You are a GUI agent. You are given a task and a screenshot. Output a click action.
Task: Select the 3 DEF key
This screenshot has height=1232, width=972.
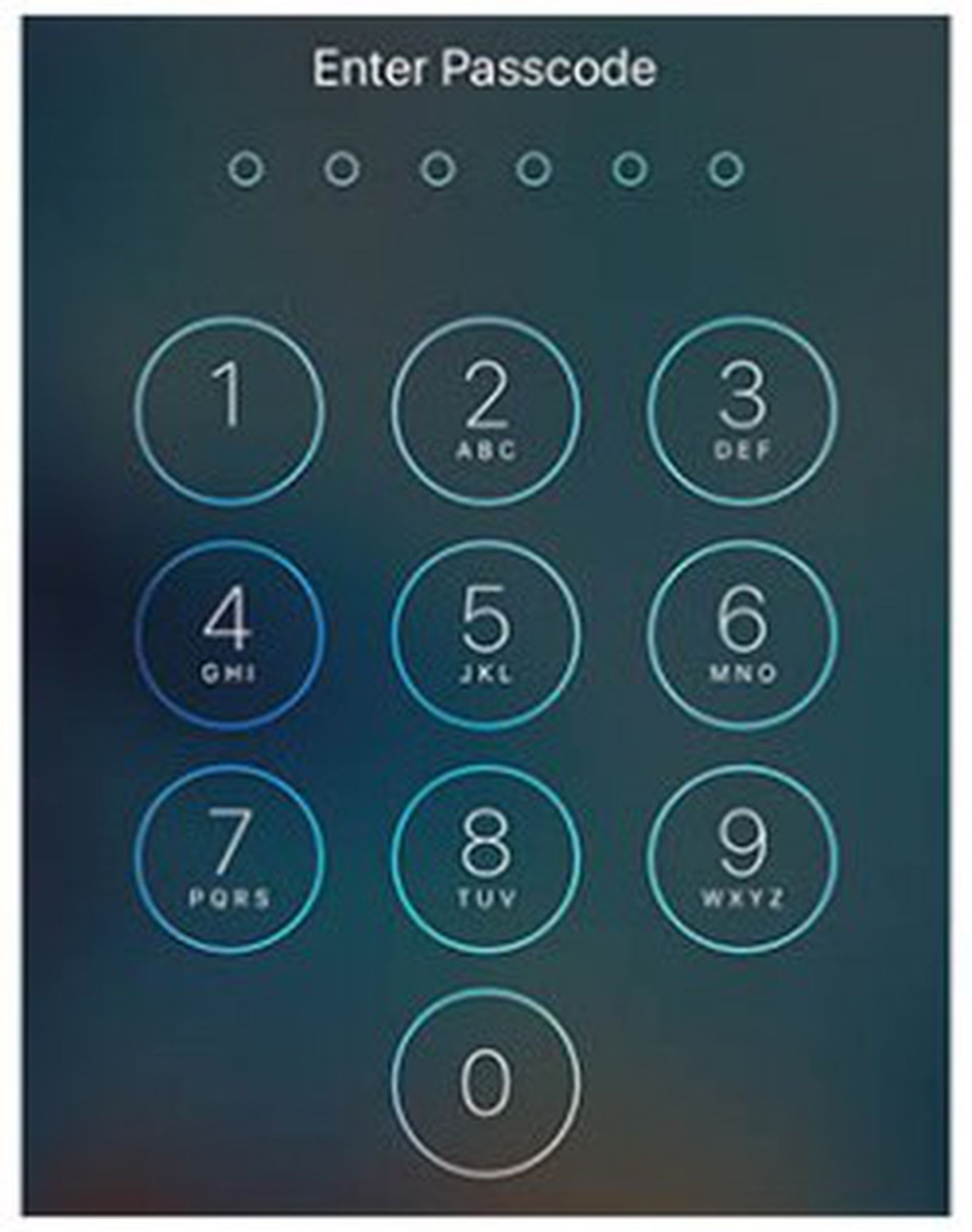[x=742, y=412]
